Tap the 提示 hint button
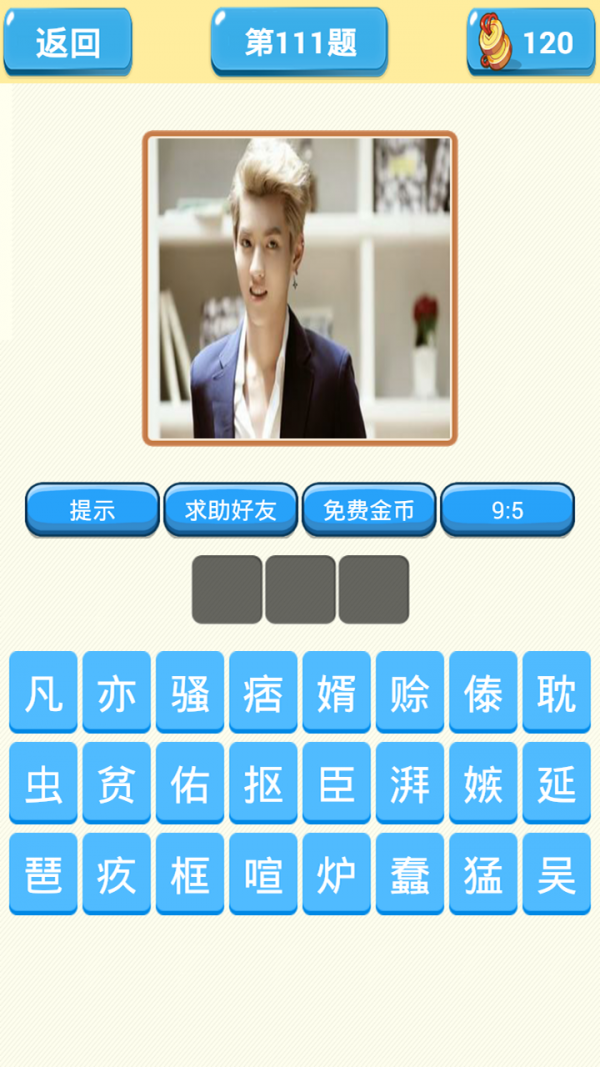Image resolution: width=600 pixels, height=1067 pixels. 92,510
